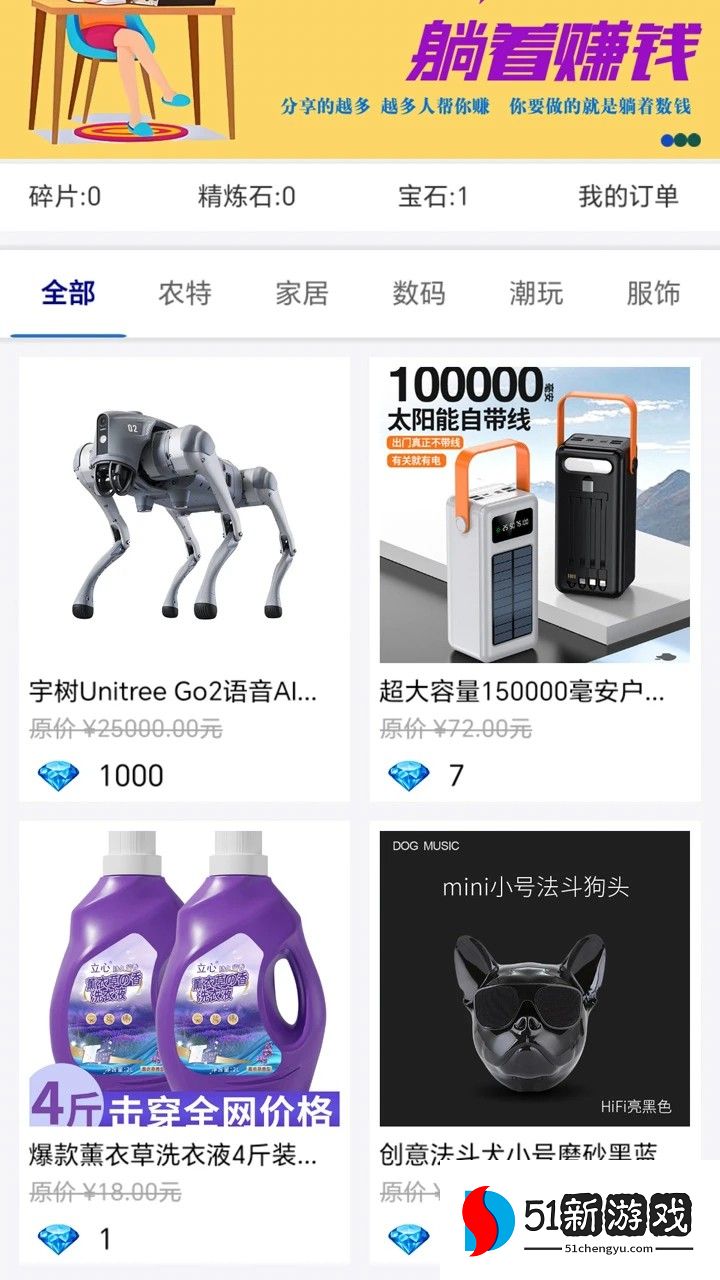Open 我的订单 (my orders)

628,196
